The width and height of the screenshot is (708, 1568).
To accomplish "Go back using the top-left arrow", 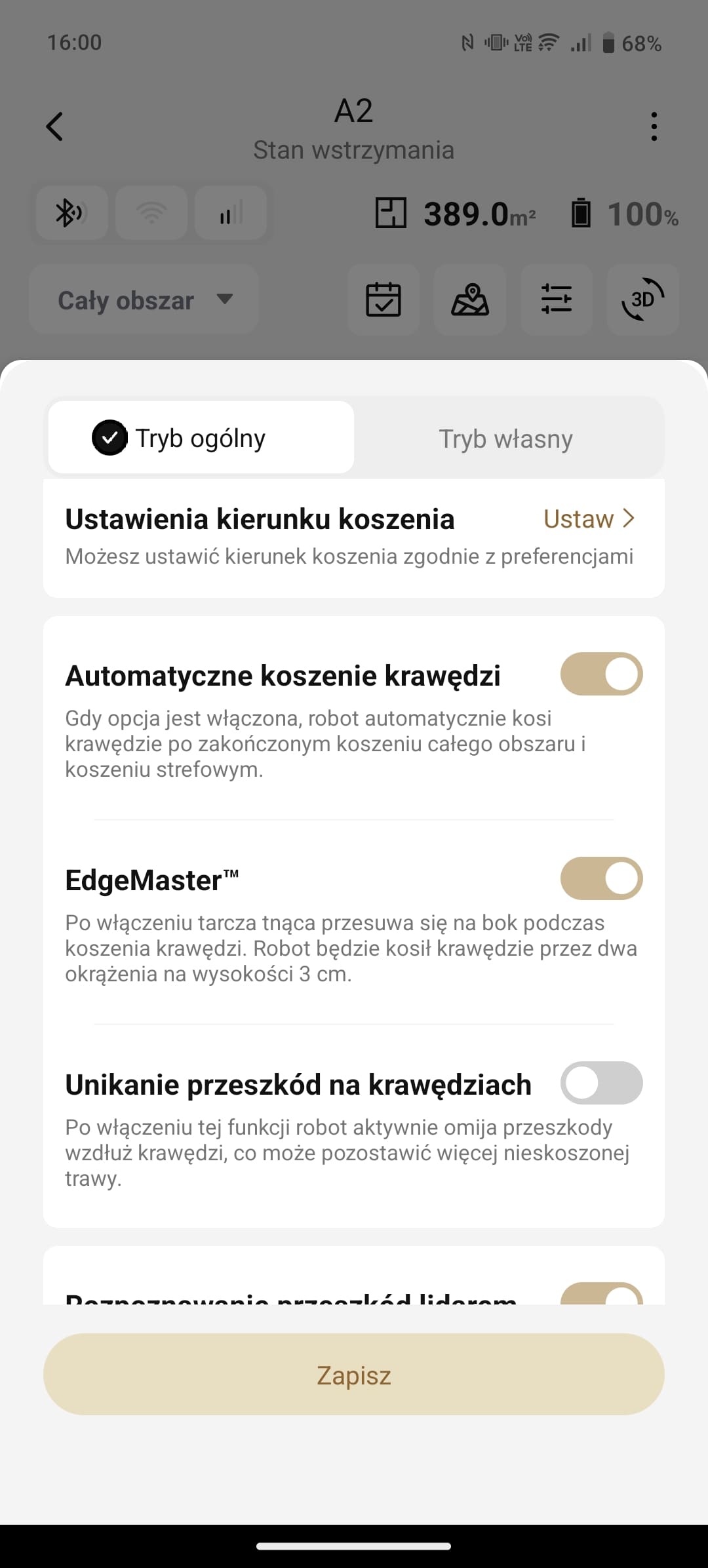I will (55, 127).
